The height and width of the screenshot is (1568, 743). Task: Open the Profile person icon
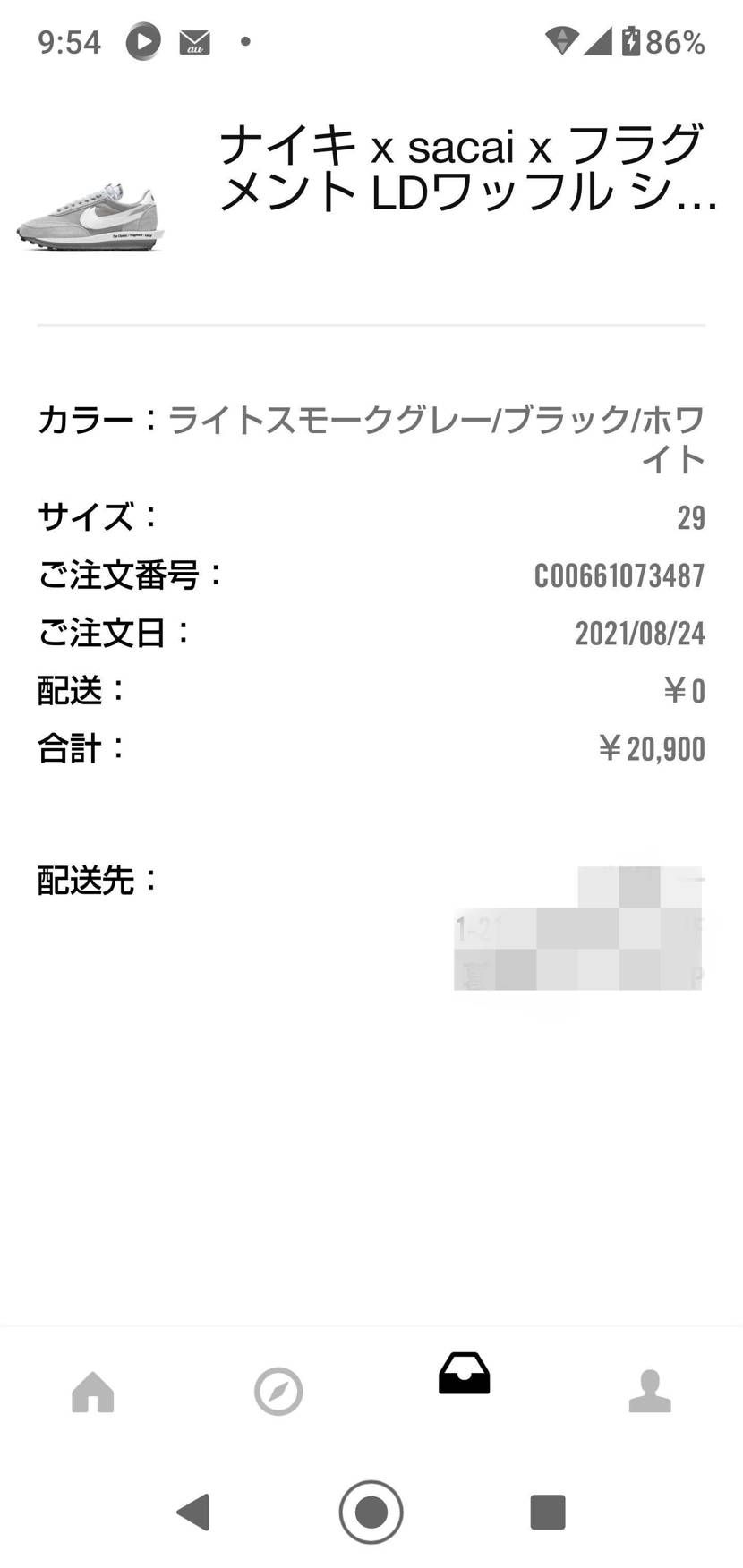pos(650,1392)
